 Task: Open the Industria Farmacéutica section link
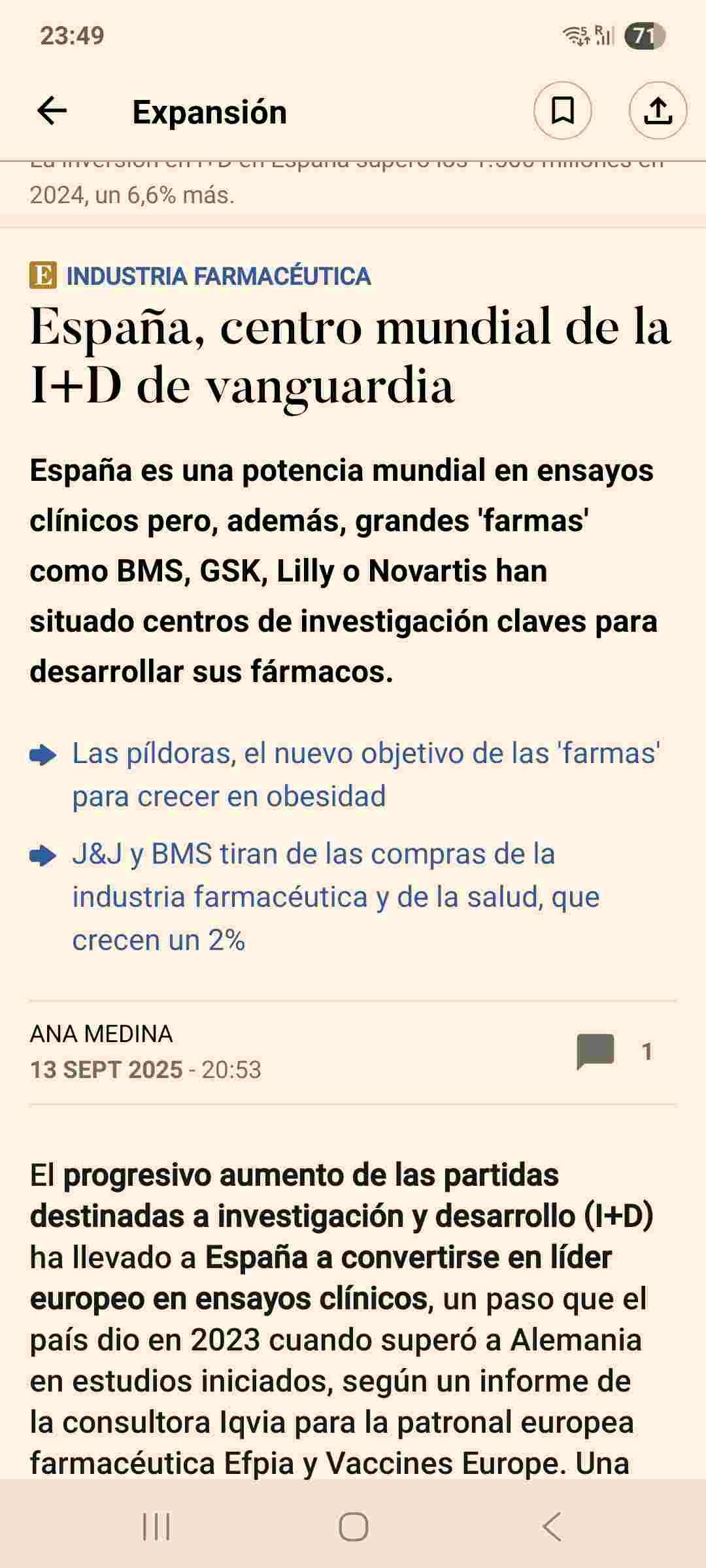coord(218,276)
